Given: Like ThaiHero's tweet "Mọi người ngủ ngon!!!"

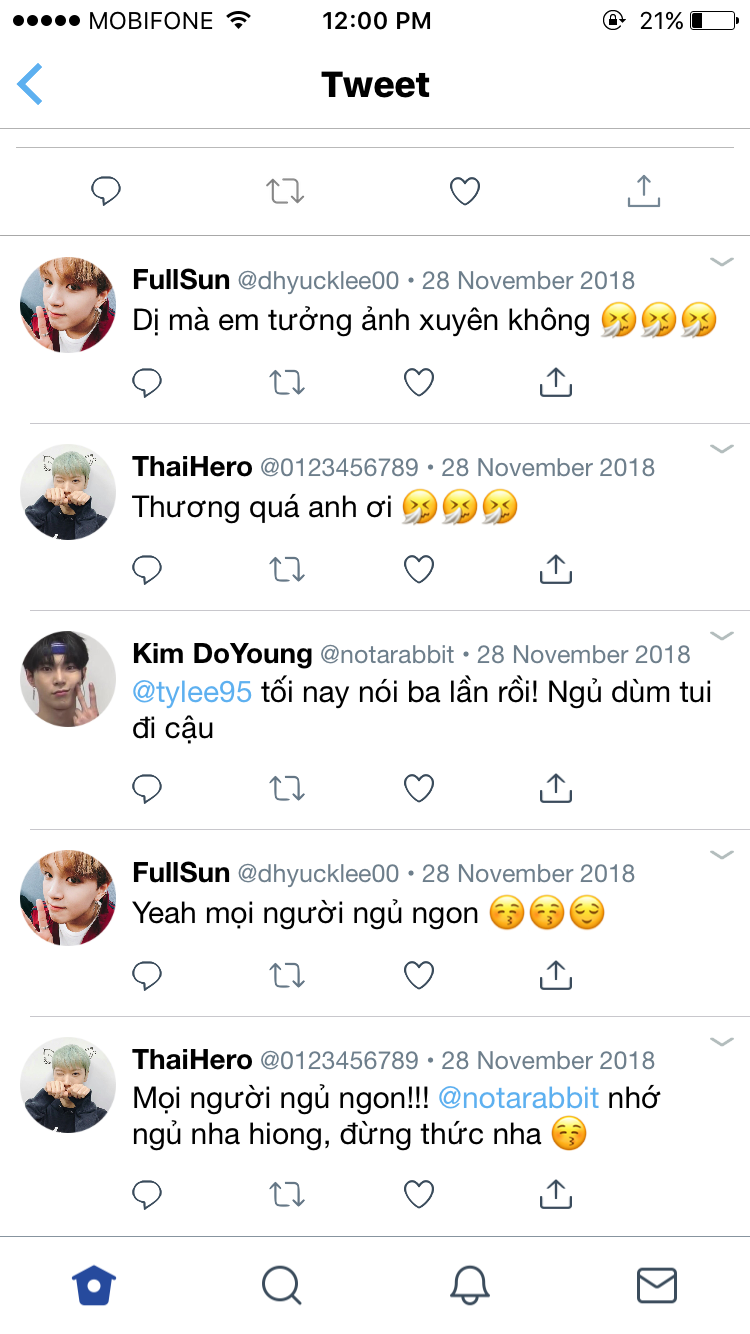Looking at the screenshot, I should [x=419, y=1193].
